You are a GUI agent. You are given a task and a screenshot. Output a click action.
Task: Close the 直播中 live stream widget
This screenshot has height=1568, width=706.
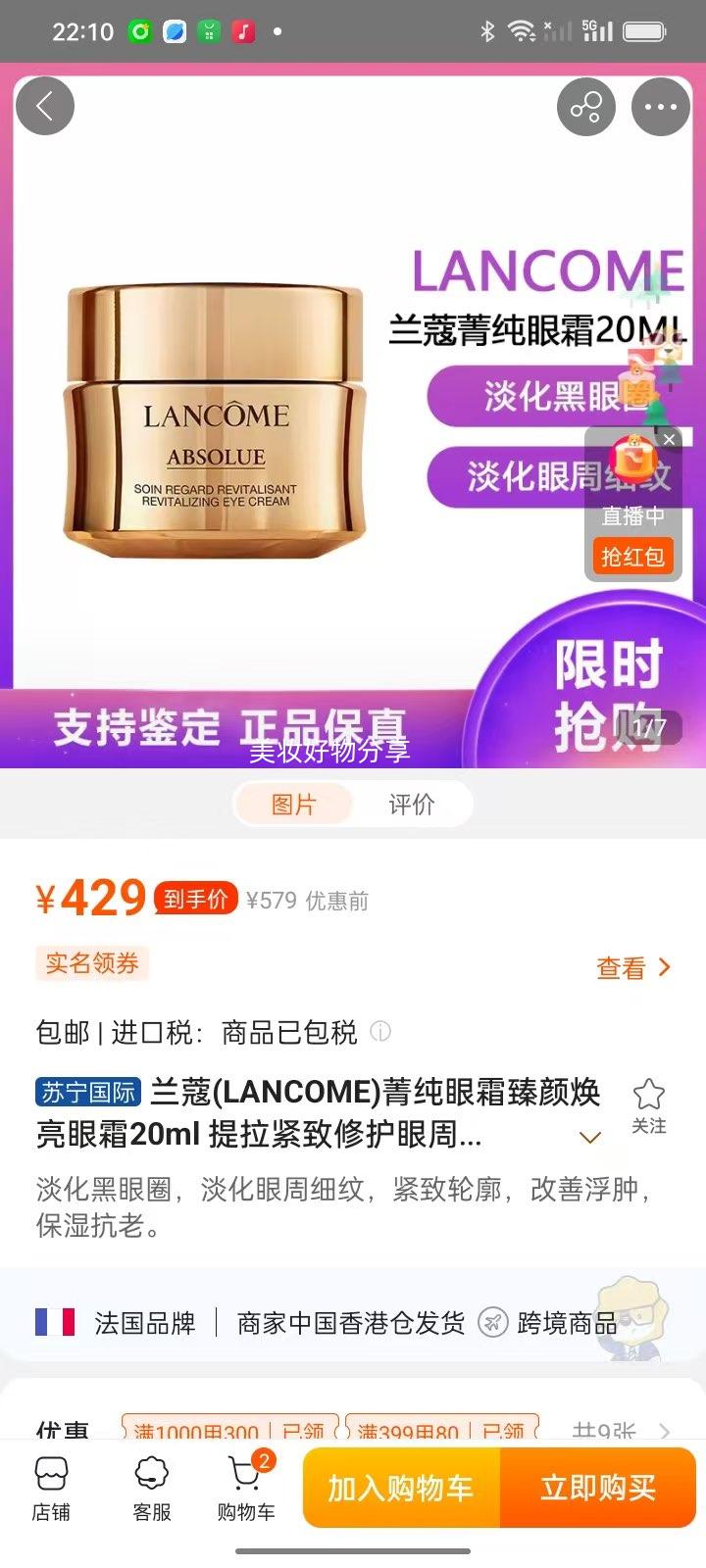(669, 439)
